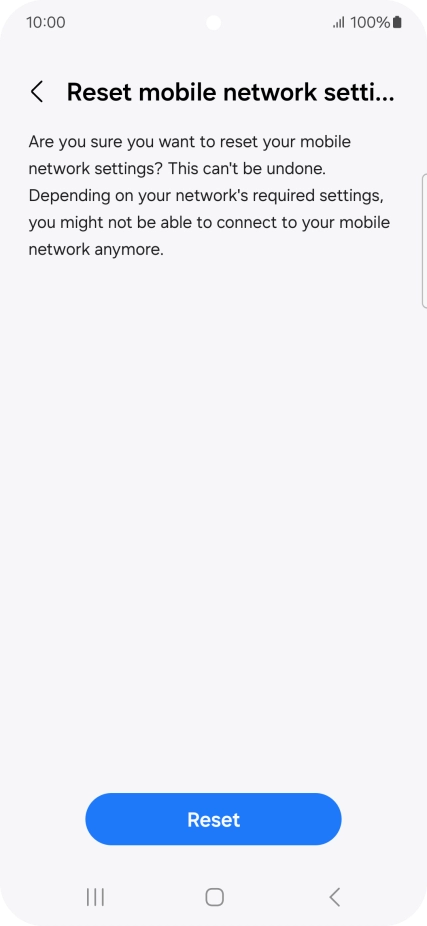Viewport: 427px width, 926px height.
Task: Go to the home screen
Action: pos(214,897)
